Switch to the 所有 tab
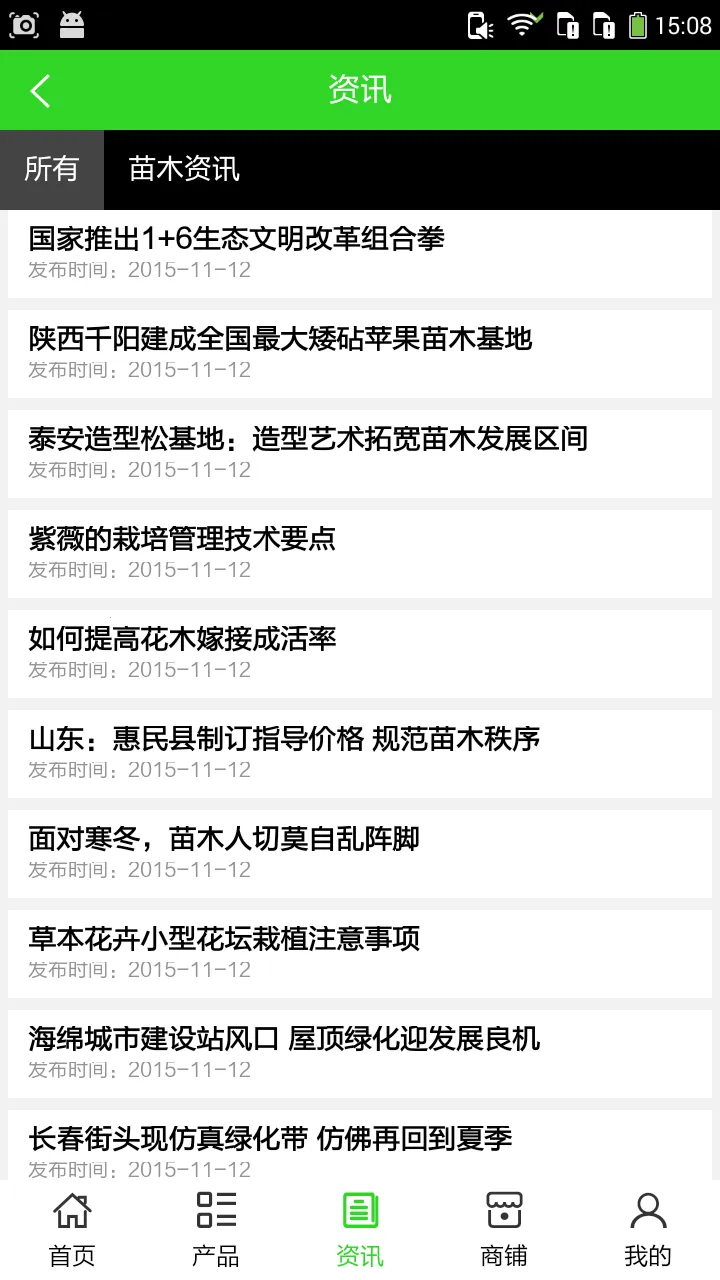The image size is (720, 1280). pos(51,169)
